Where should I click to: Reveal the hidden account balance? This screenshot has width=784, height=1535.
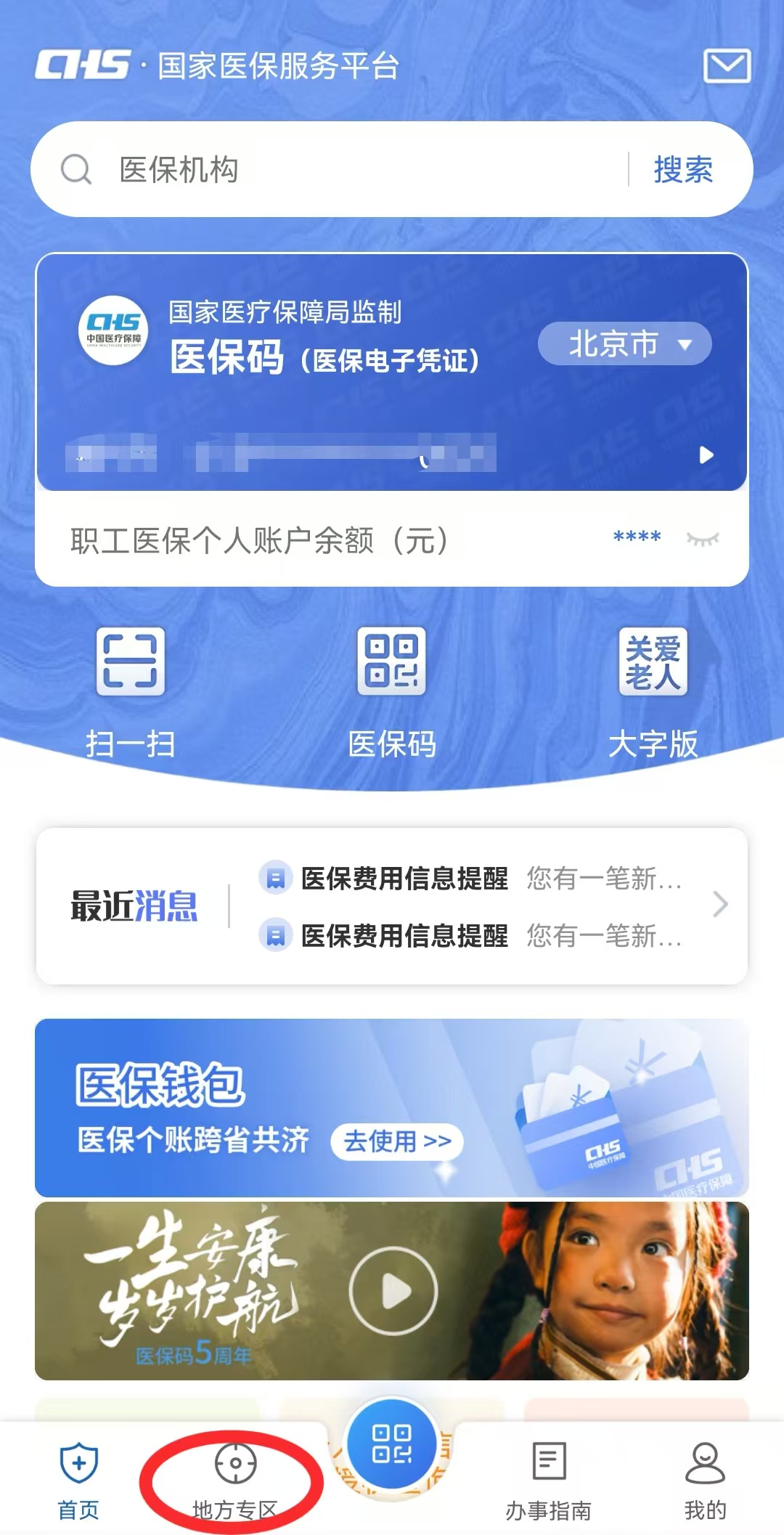click(x=702, y=539)
